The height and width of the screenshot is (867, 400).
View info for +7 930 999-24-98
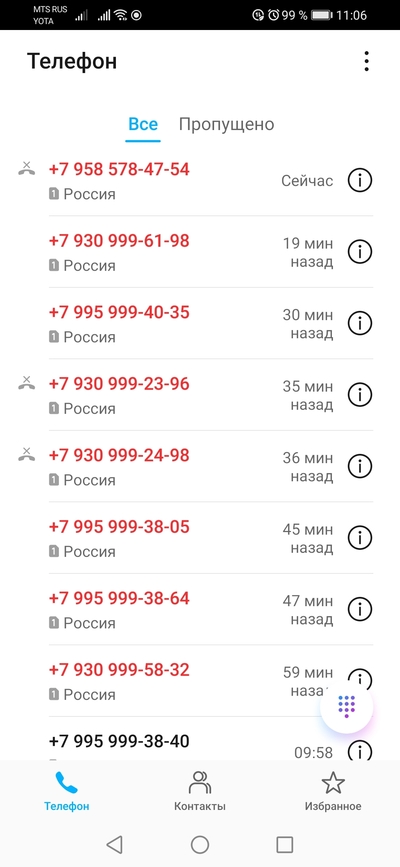tap(360, 466)
